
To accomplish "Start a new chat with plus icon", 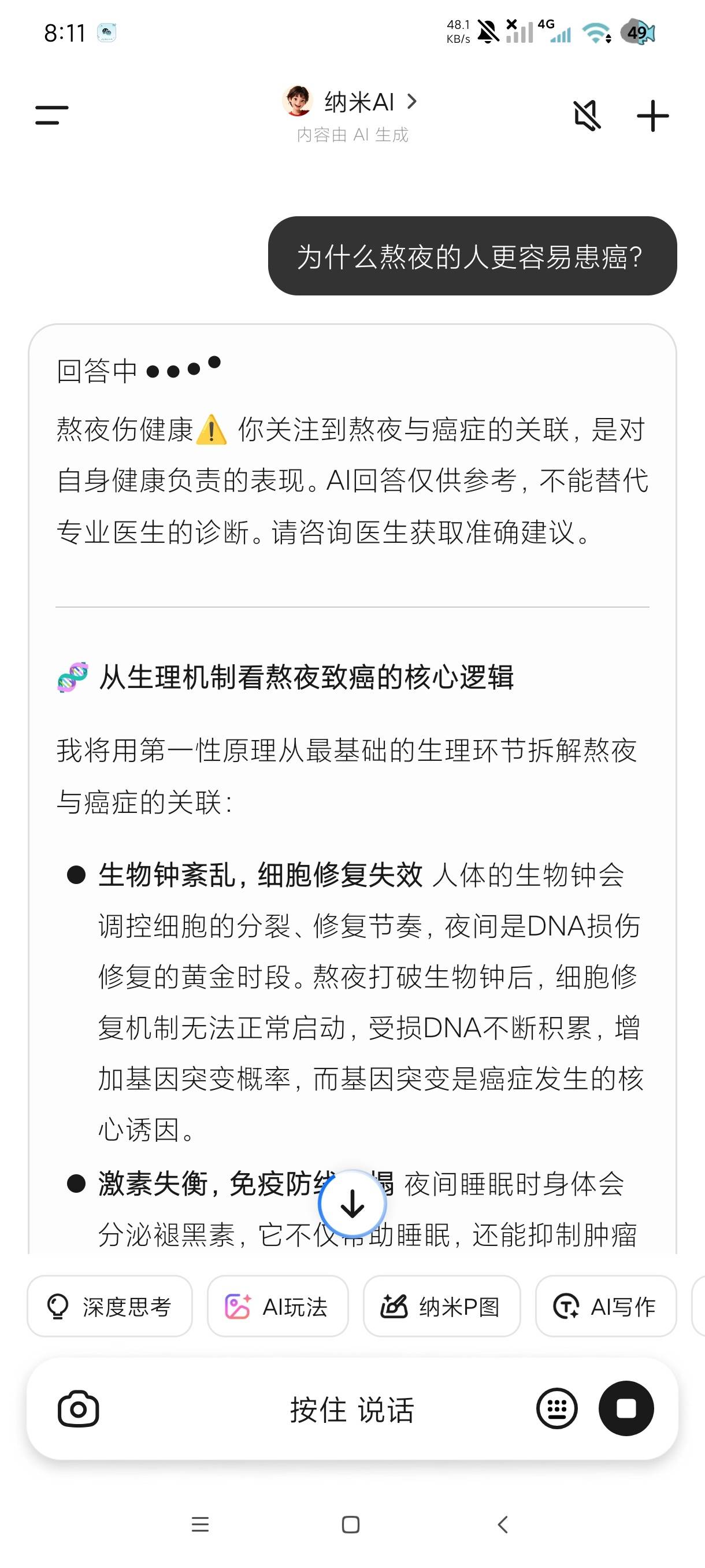I will coord(652,116).
